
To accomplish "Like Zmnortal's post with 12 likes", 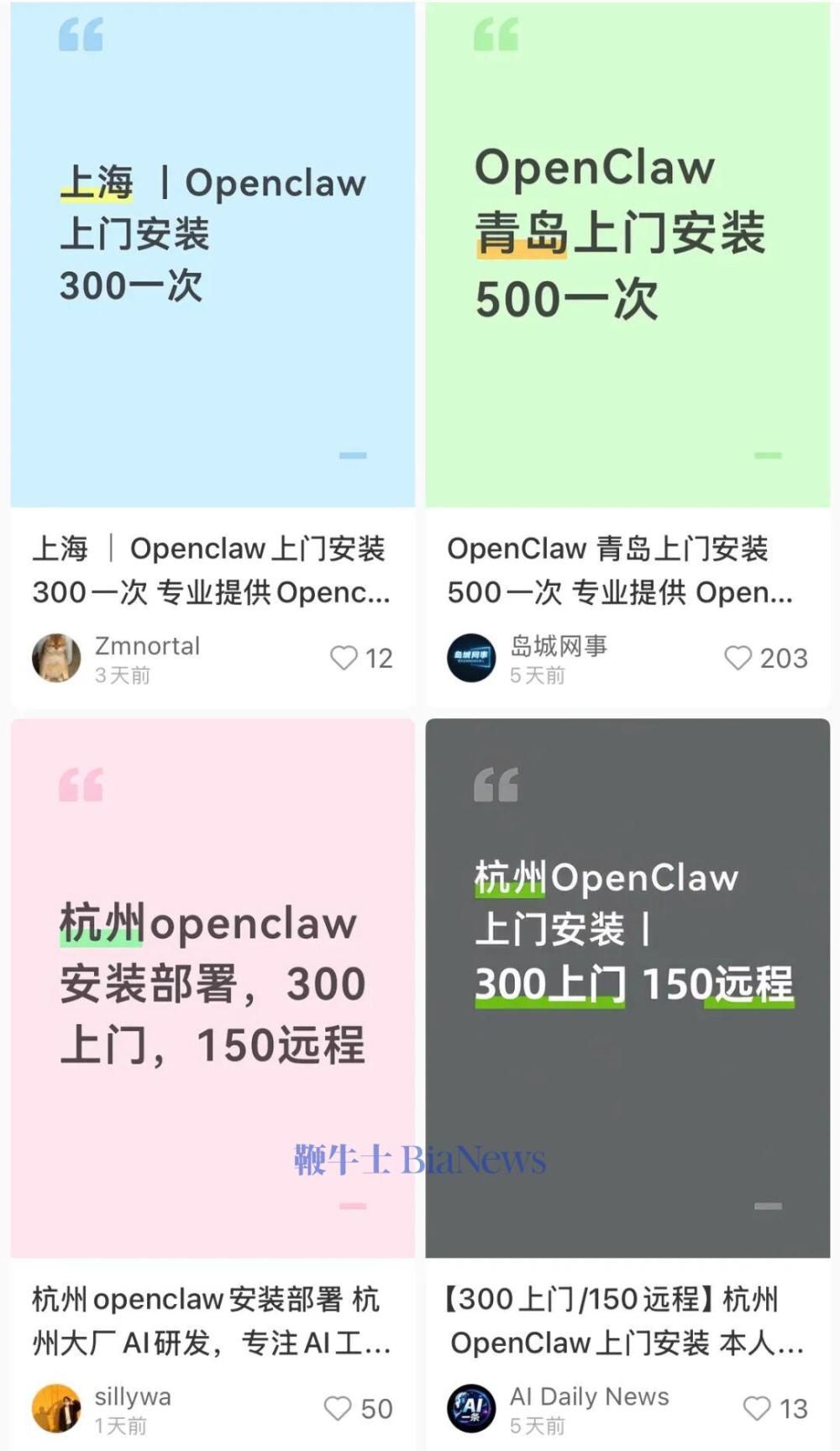I will pos(344,658).
